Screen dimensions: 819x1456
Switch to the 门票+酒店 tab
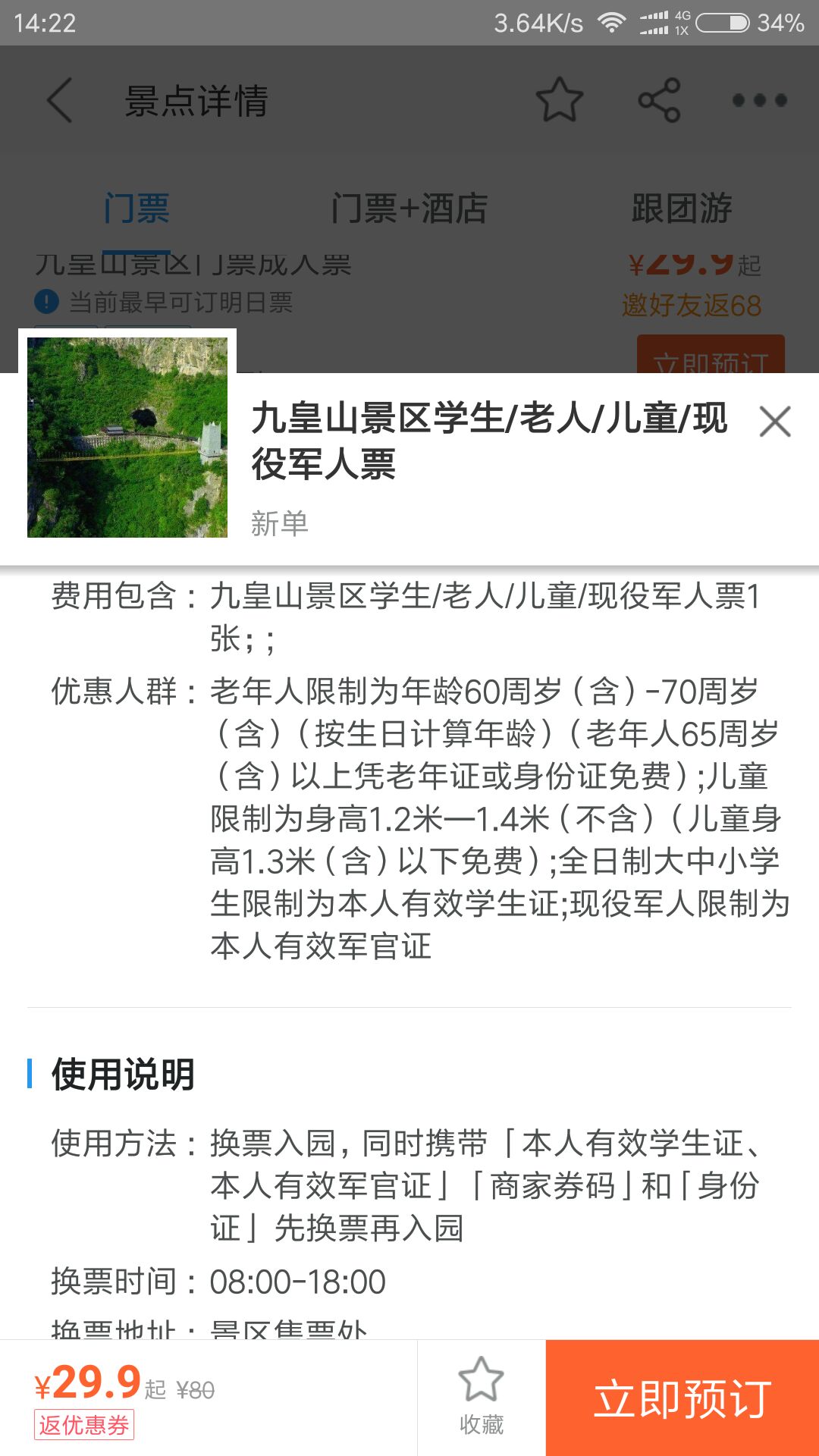[409, 208]
